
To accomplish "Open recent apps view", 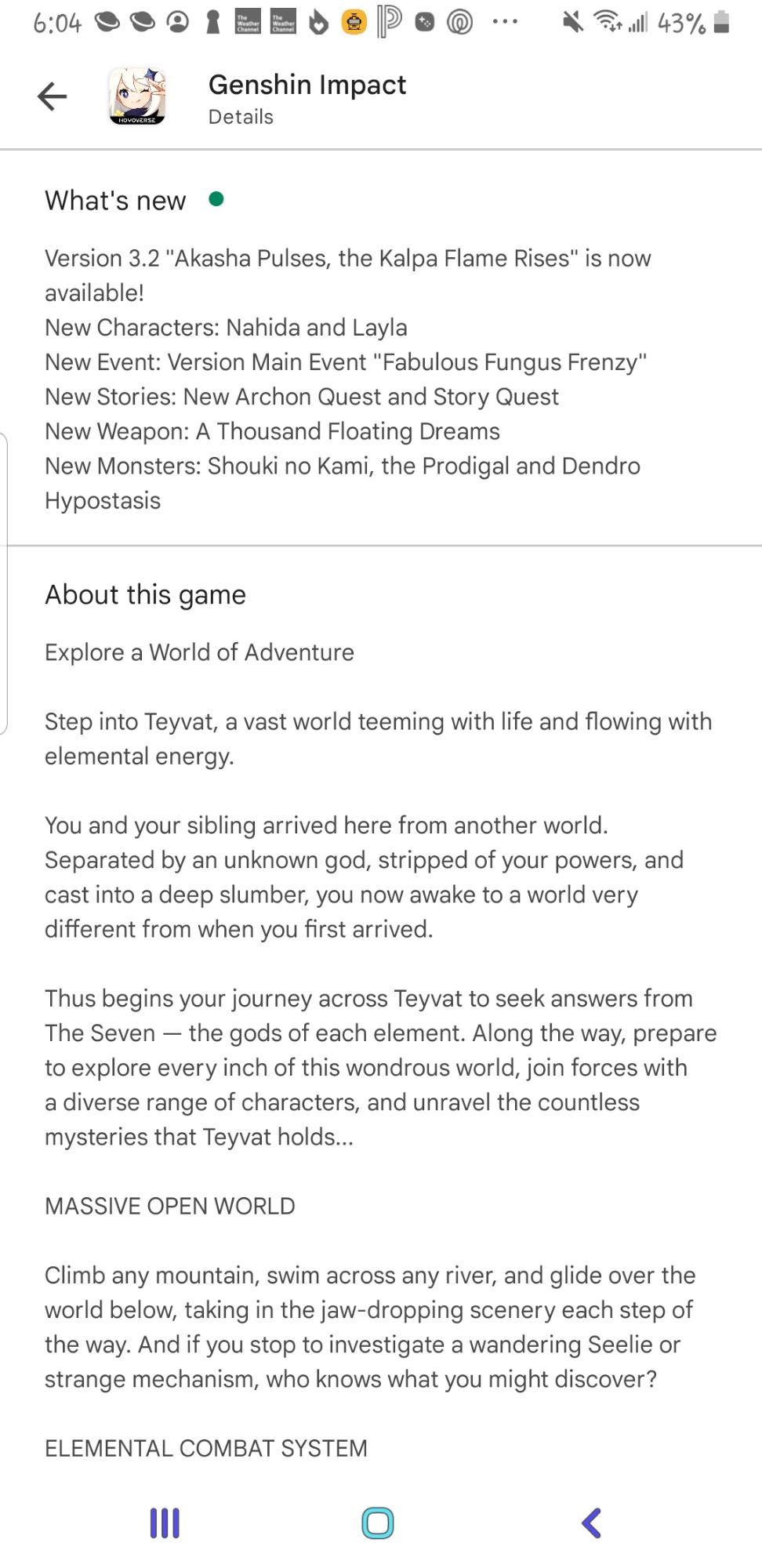I will 165,1523.
